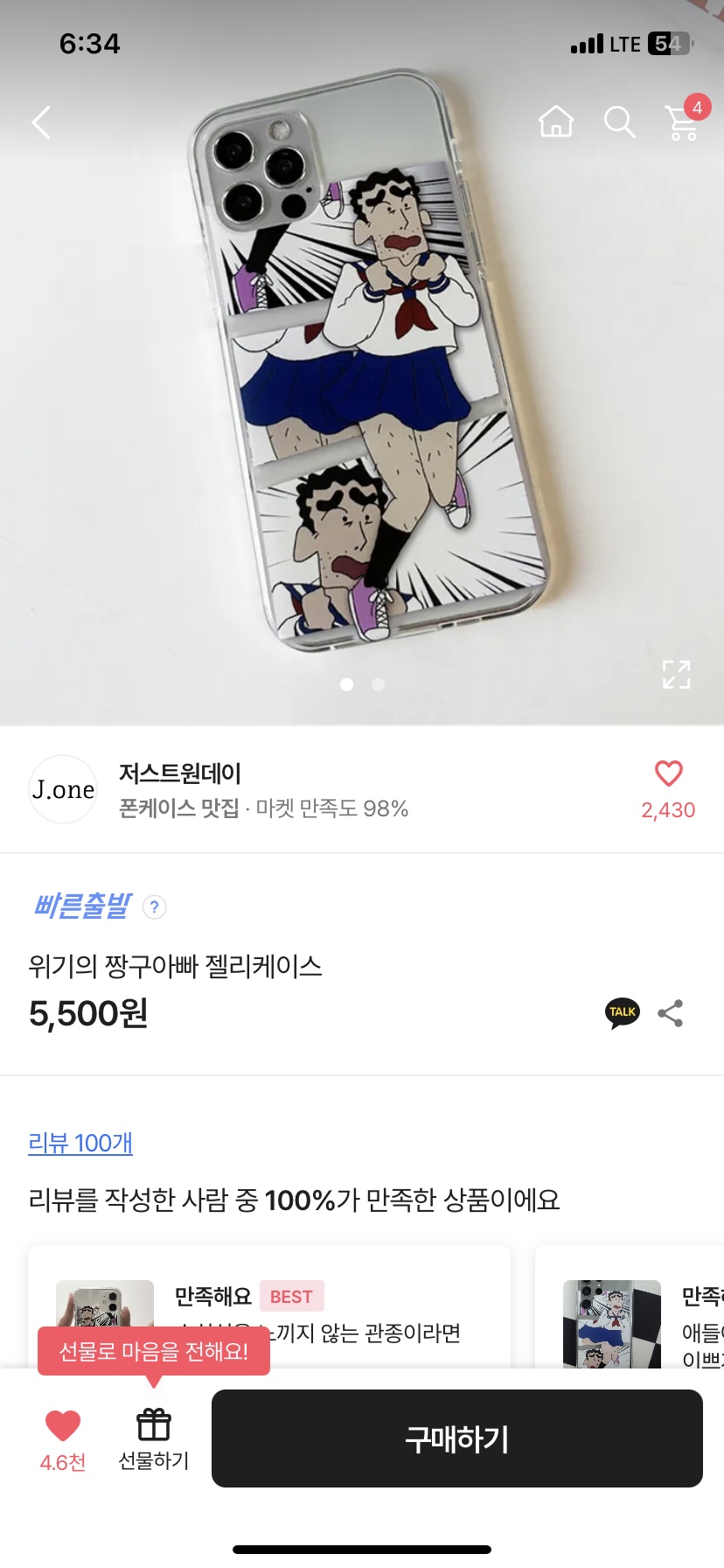The height and width of the screenshot is (1568, 724).
Task: Open the shopping cart with 4 items
Action: tap(683, 122)
